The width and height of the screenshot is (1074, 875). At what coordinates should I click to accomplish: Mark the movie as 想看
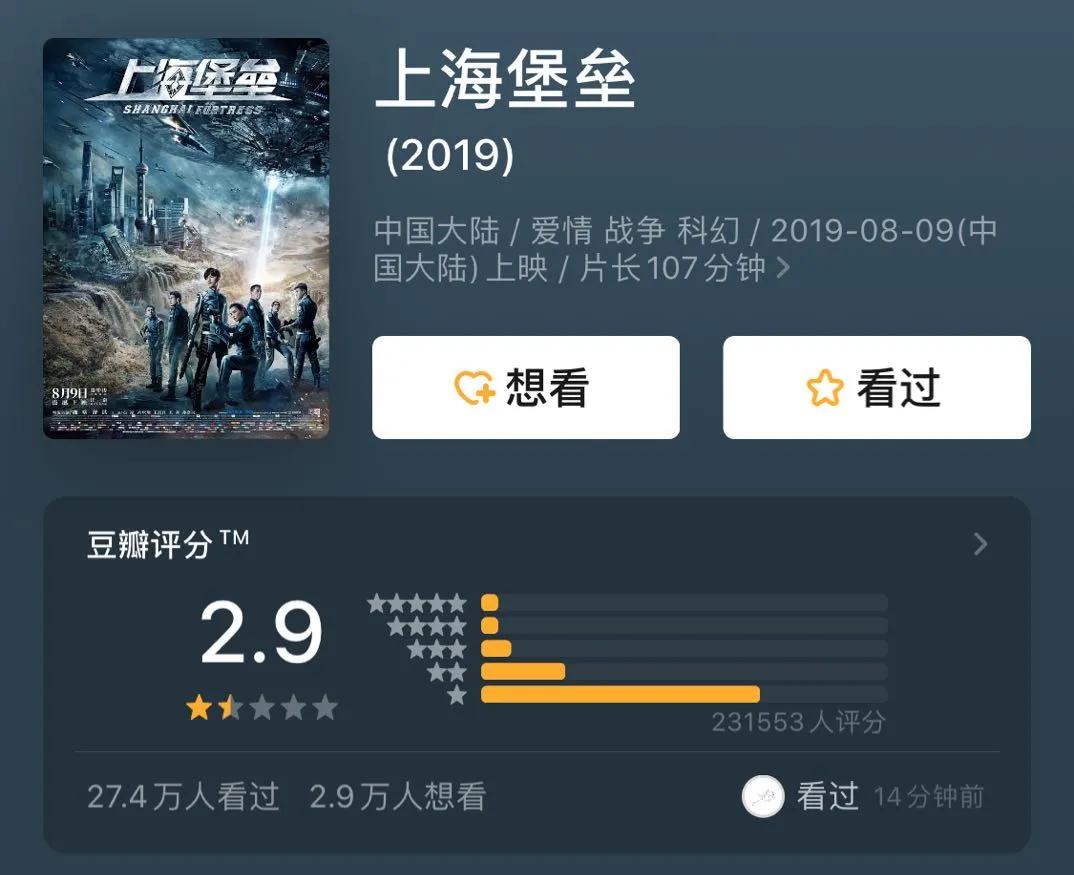[x=525, y=388]
